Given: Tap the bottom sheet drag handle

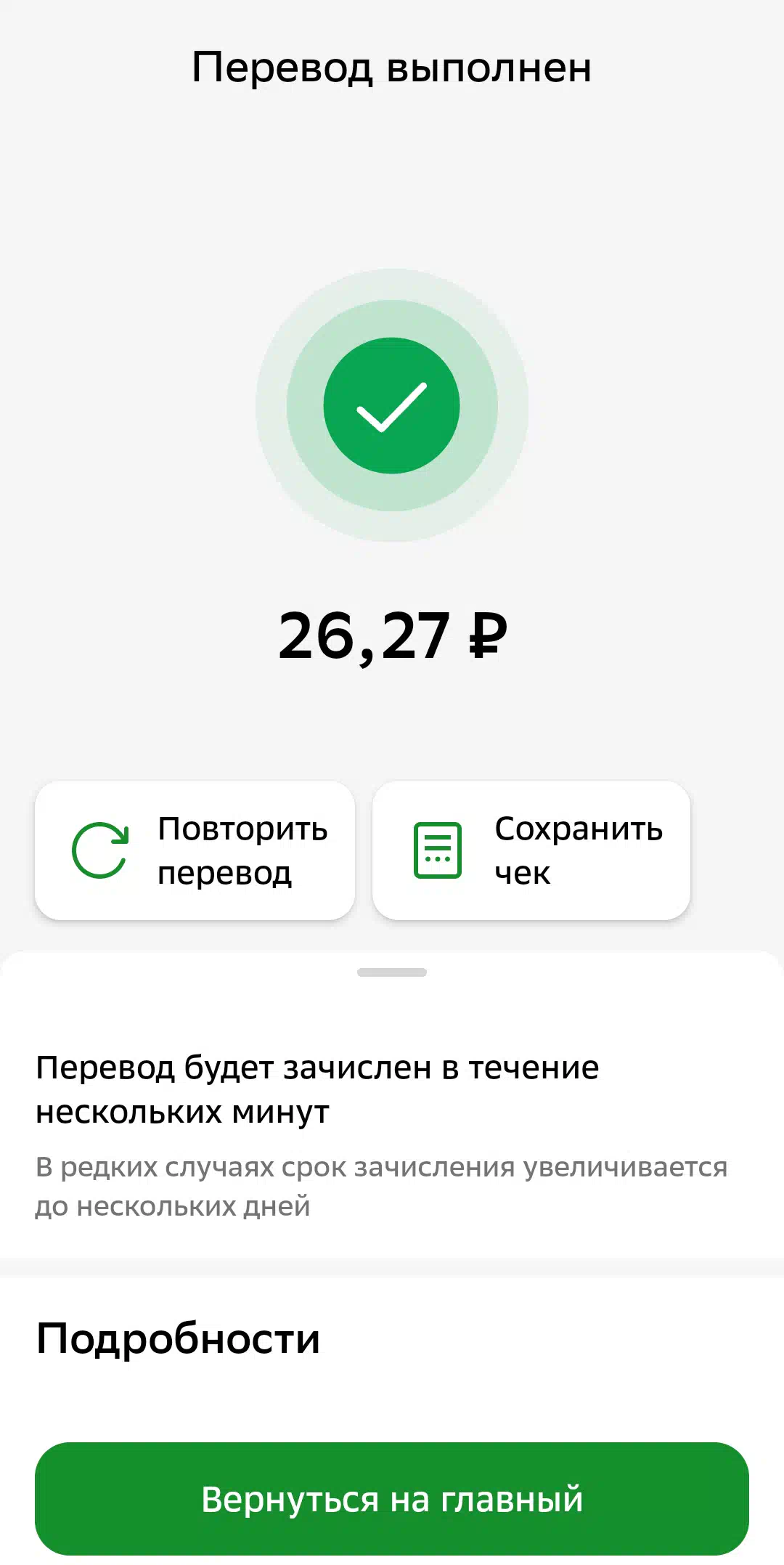Looking at the screenshot, I should 392,972.
